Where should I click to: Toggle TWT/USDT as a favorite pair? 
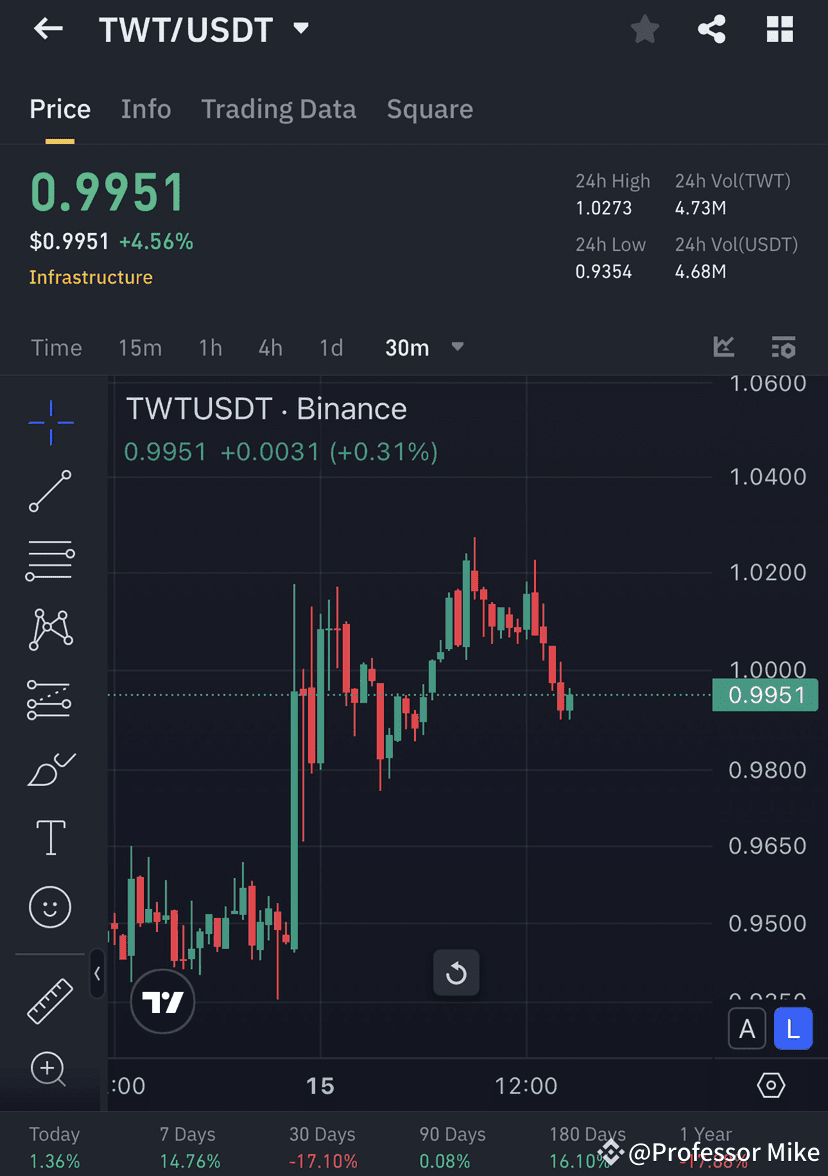tap(644, 29)
